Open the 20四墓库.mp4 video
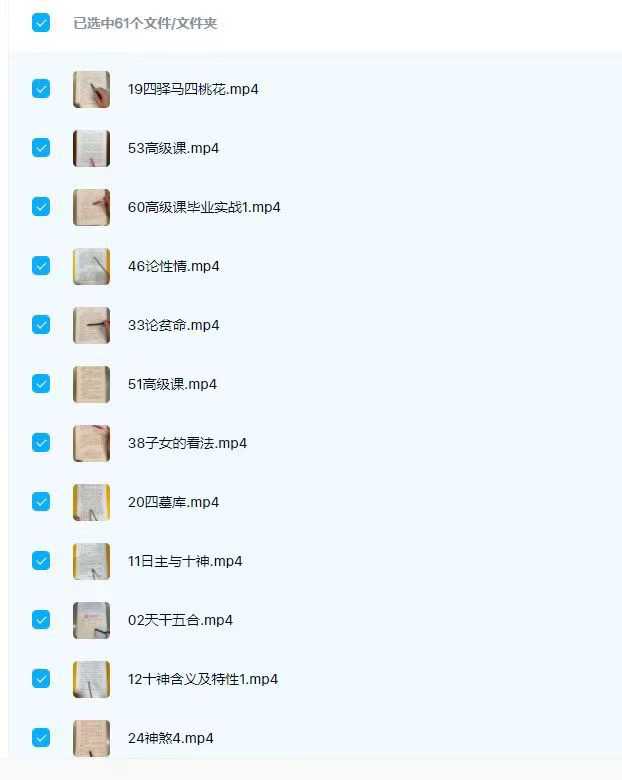The height and width of the screenshot is (780, 622). tap(173, 502)
